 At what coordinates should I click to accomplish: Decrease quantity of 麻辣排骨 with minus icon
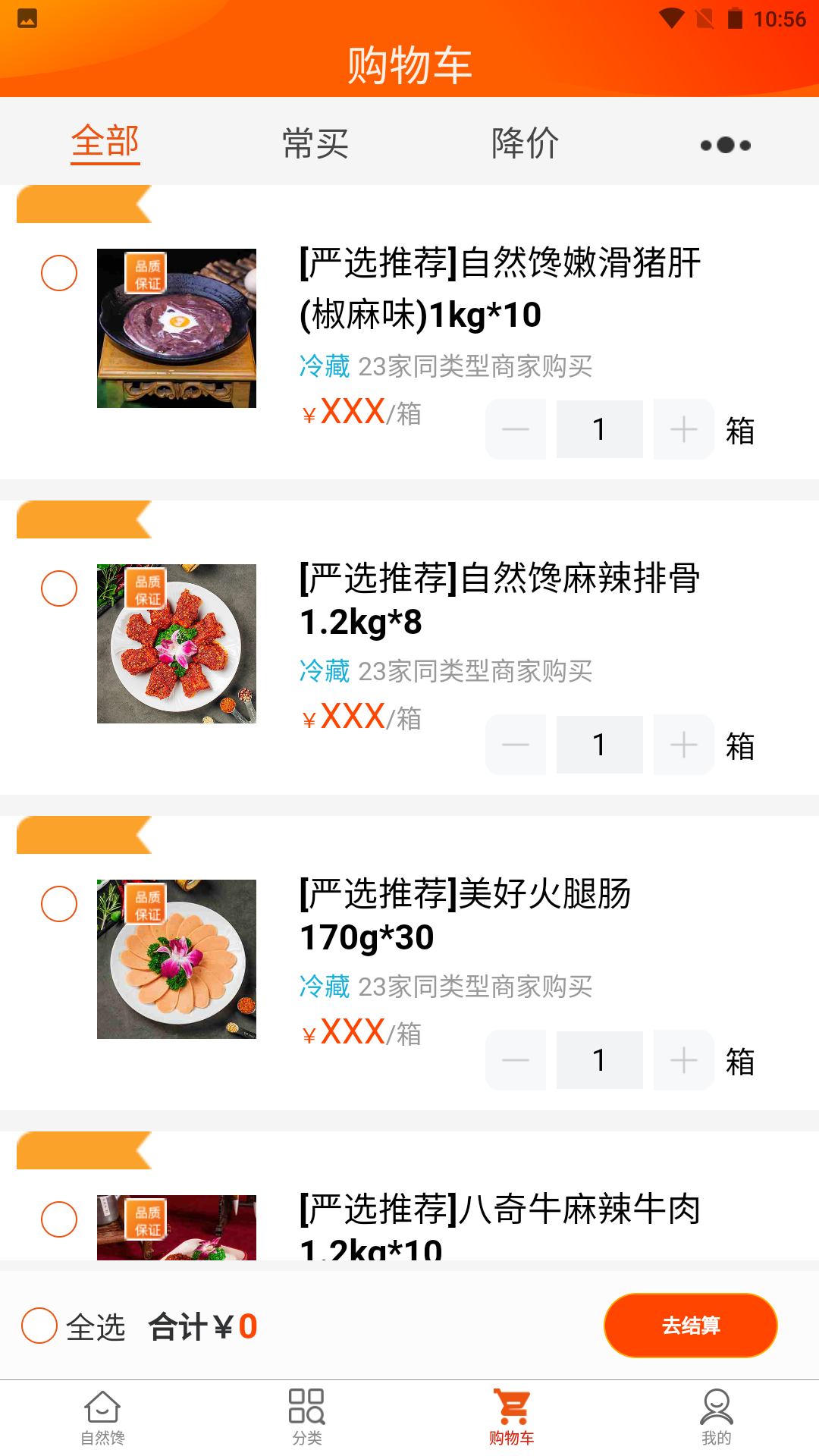[x=516, y=745]
